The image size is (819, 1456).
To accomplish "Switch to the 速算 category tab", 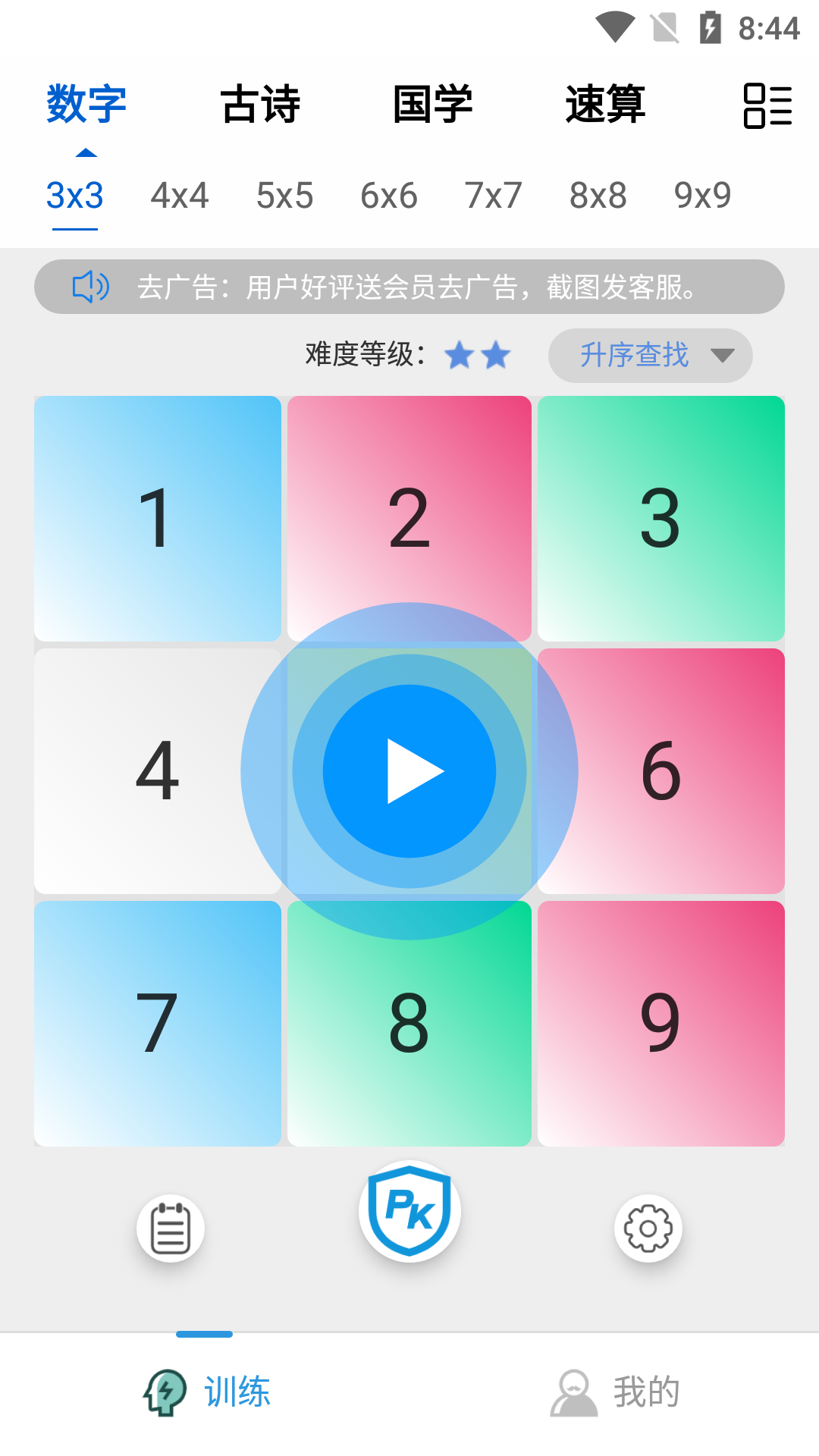I will [x=605, y=104].
